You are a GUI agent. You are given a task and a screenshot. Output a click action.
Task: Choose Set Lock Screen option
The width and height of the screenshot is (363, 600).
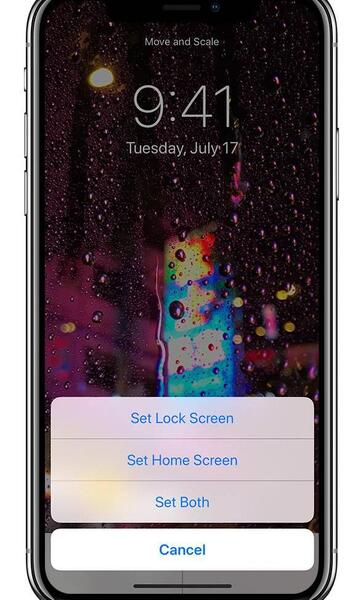(182, 418)
